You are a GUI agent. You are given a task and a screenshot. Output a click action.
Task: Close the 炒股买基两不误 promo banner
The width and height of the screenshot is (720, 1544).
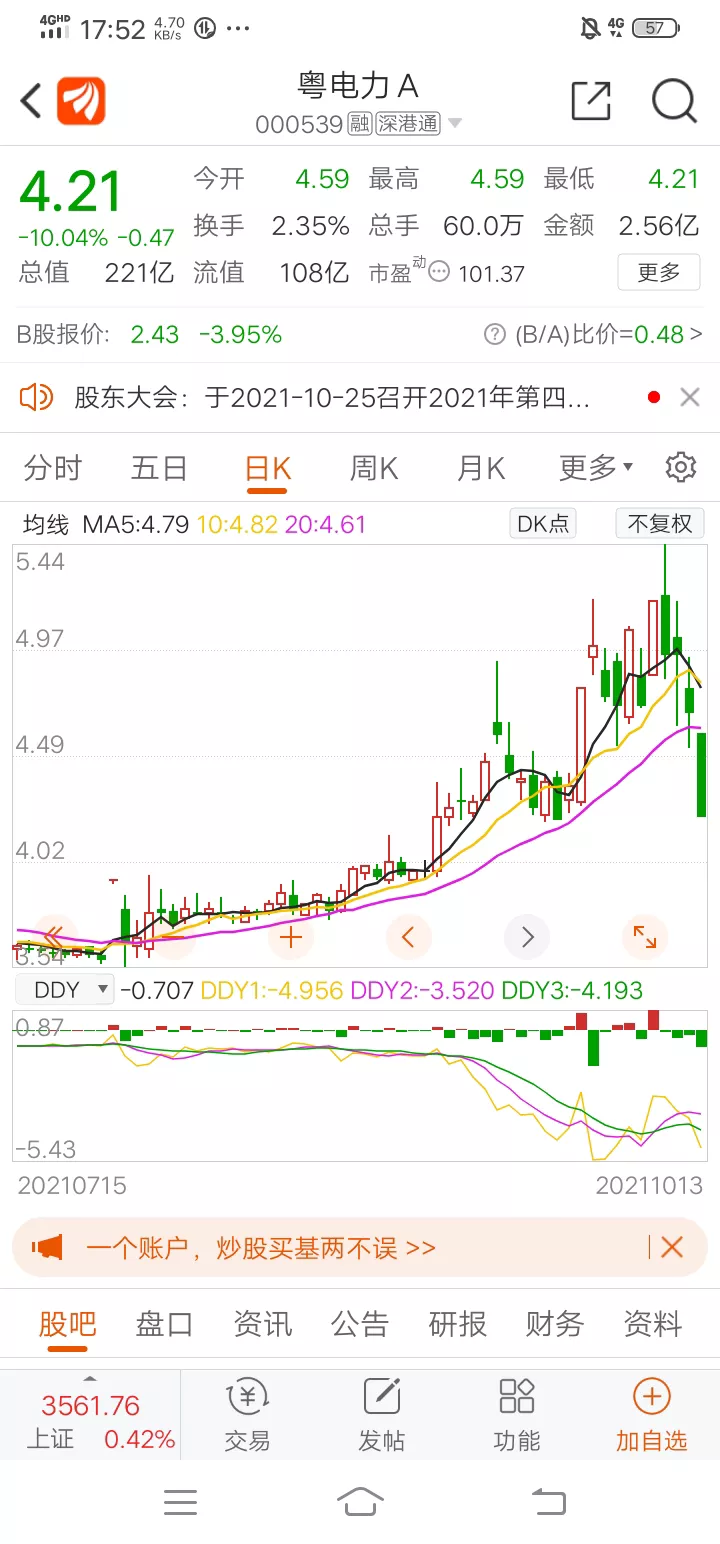click(672, 1247)
